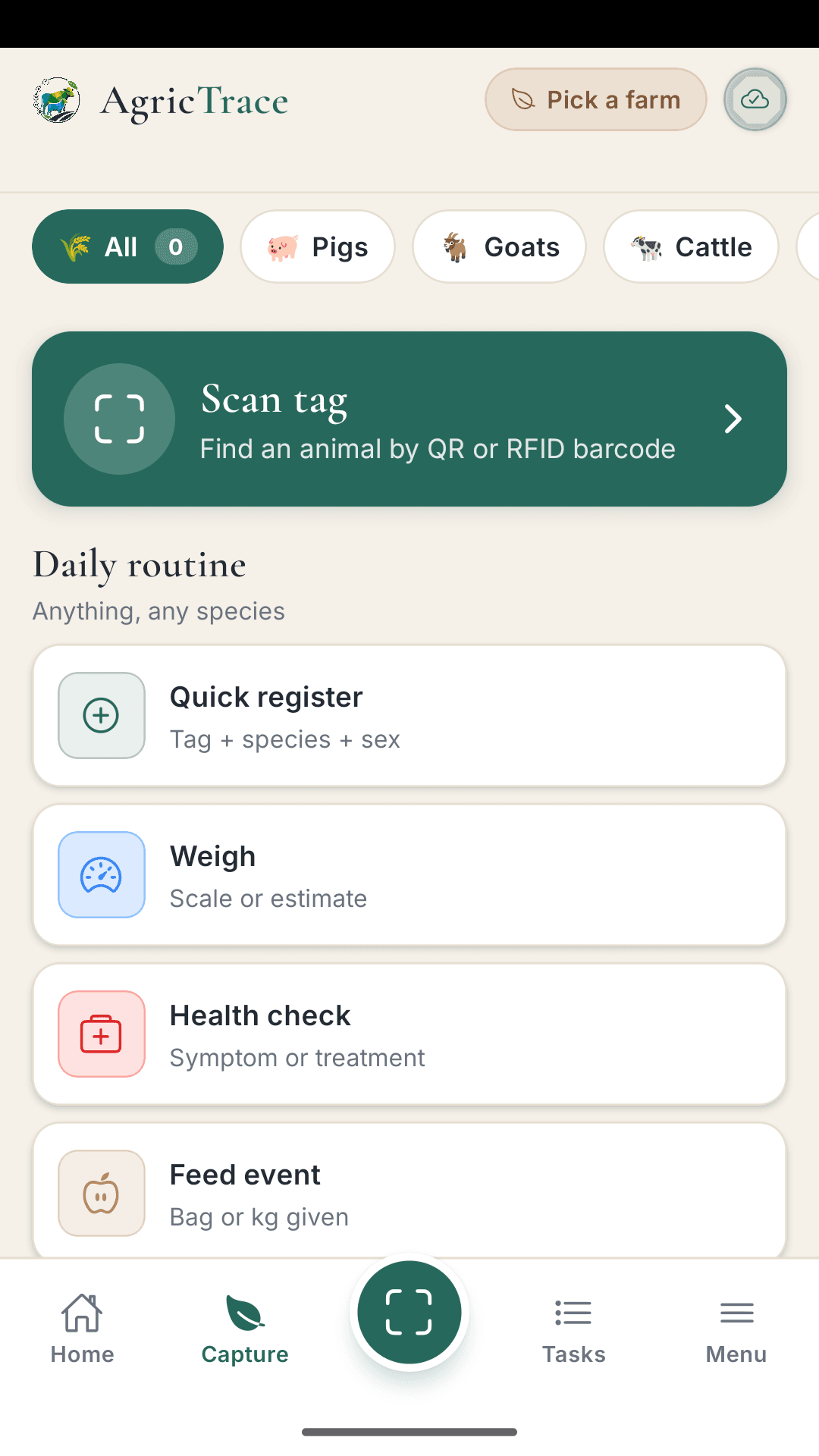Viewport: 819px width, 1456px height.
Task: Tap the center scan button
Action: pos(409,1312)
